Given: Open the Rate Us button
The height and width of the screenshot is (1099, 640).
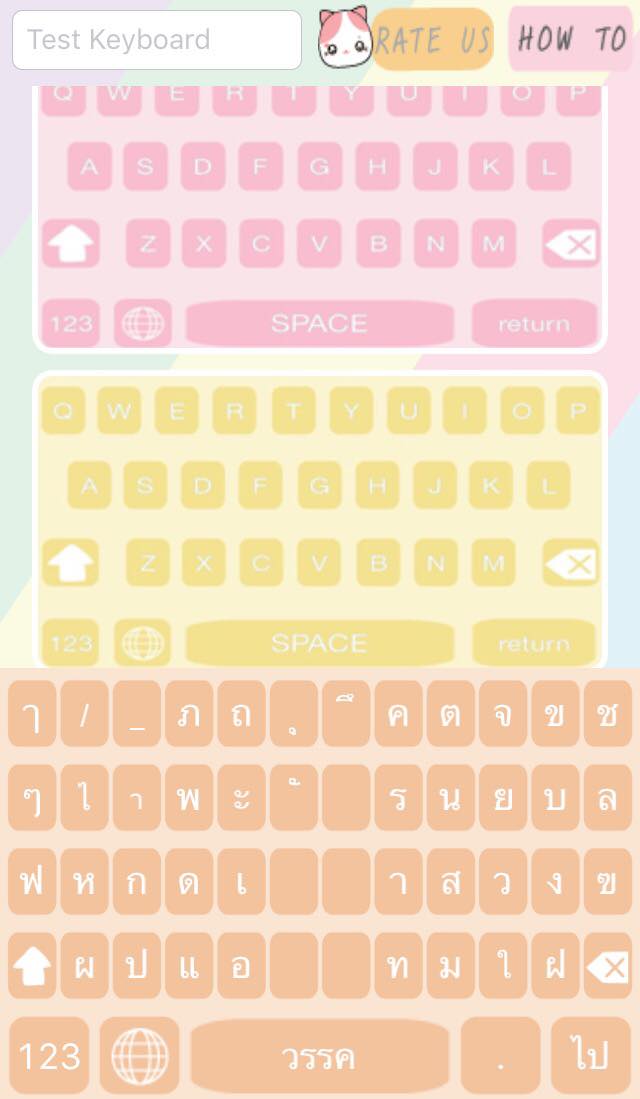Looking at the screenshot, I should point(433,40).
